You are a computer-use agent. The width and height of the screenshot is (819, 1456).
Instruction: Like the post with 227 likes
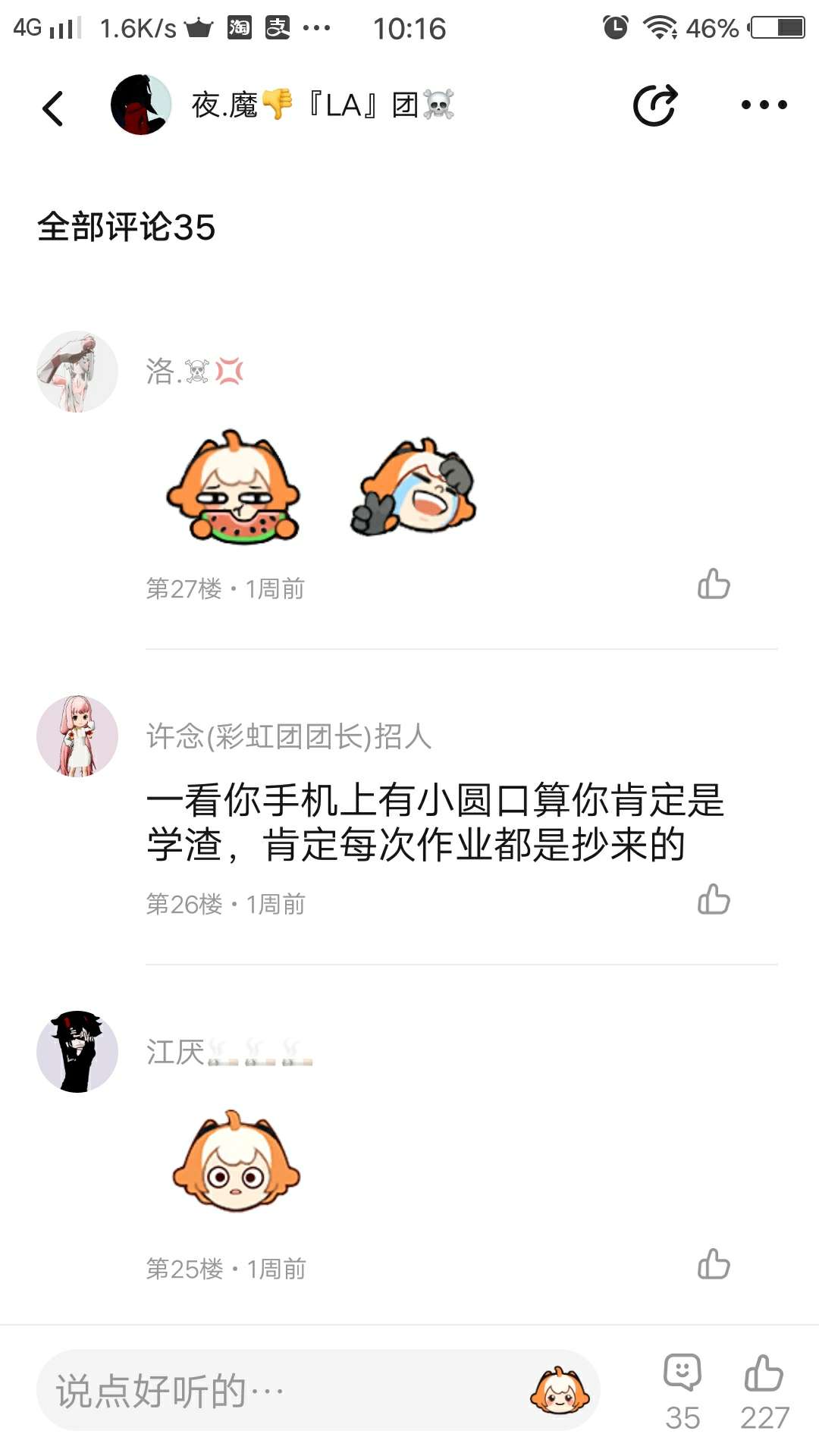click(764, 1392)
